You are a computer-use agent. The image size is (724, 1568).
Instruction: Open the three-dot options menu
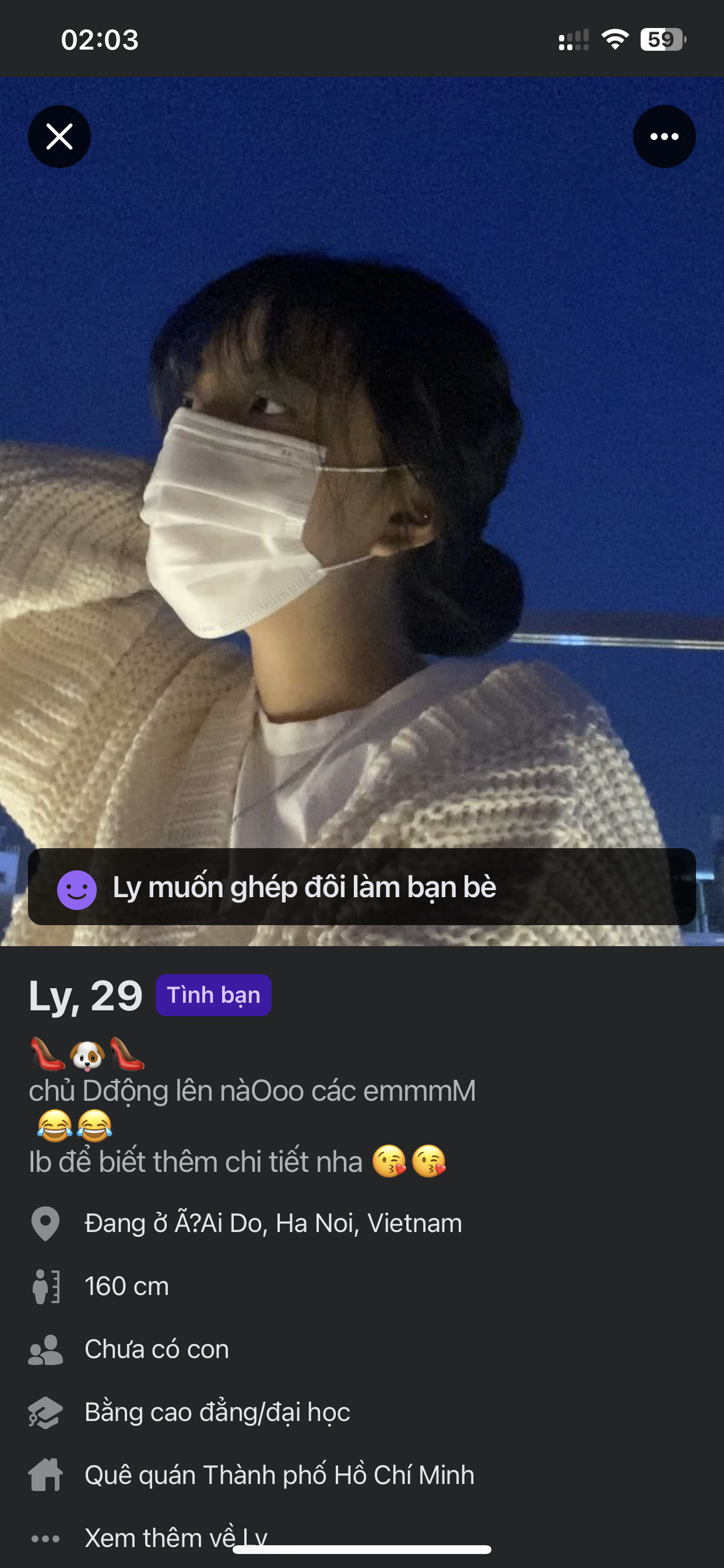point(664,136)
